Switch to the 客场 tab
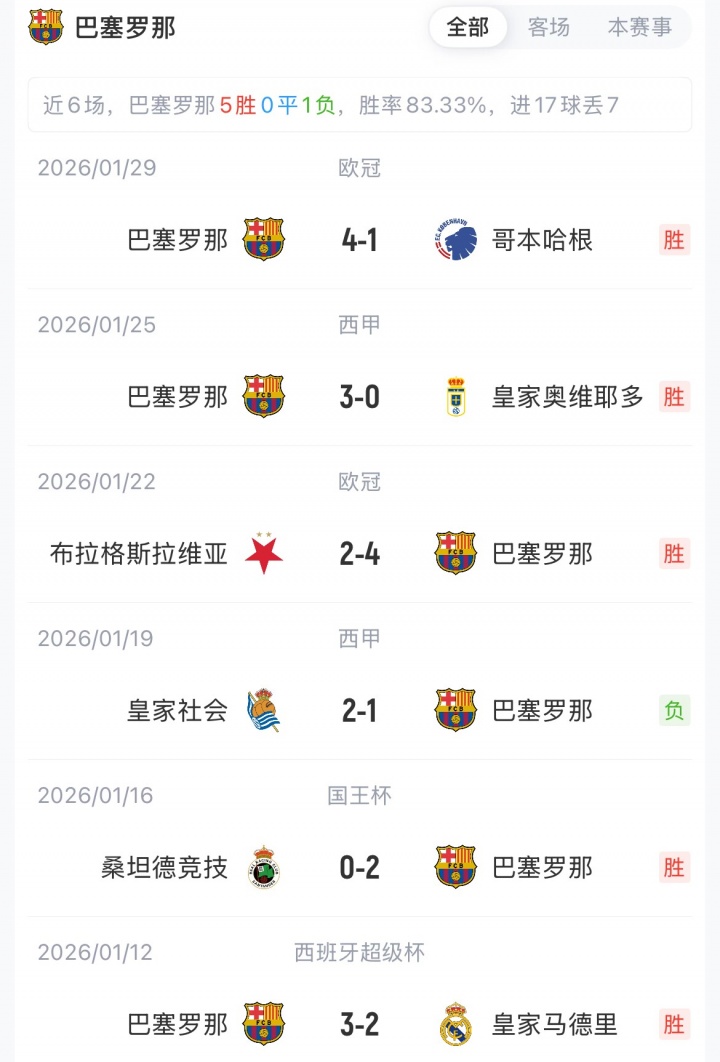Image resolution: width=720 pixels, height=1062 pixels. click(x=549, y=27)
